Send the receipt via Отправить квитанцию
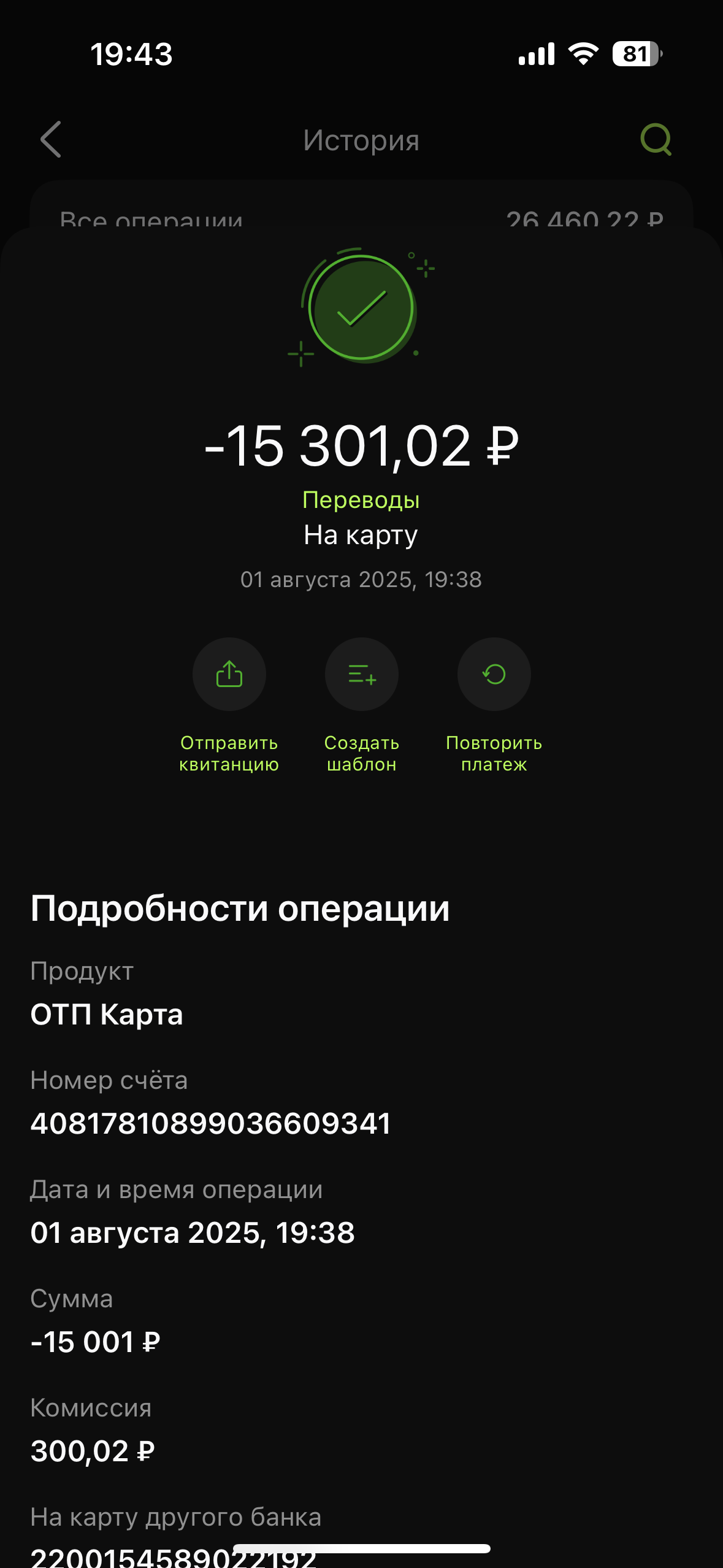Image resolution: width=723 pixels, height=1568 pixels. [229, 674]
